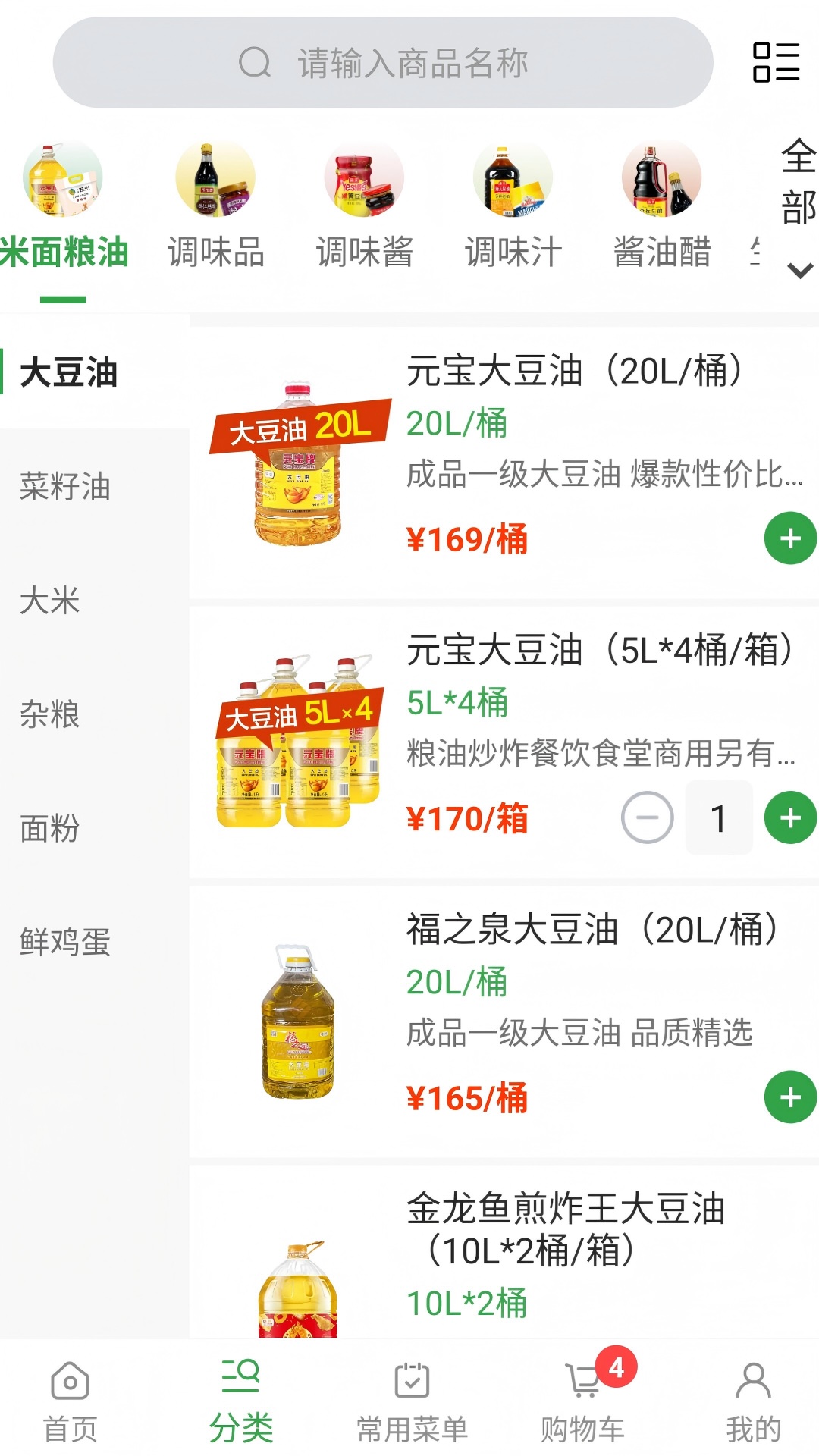The image size is (819, 1456).
Task: Select the 鲜鸡蛋 subcategory
Action: (65, 941)
